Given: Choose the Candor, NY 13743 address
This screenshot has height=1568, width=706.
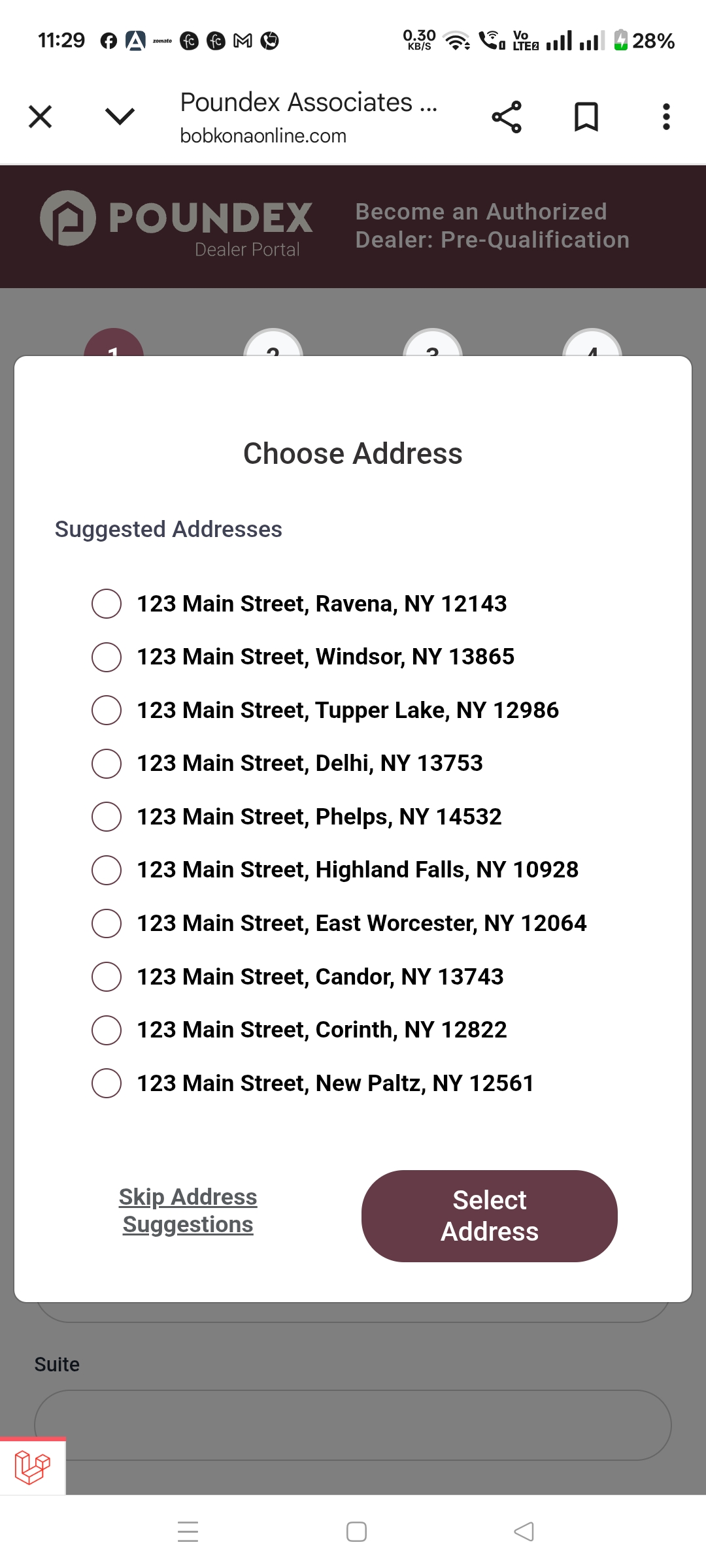Looking at the screenshot, I should [x=107, y=977].
